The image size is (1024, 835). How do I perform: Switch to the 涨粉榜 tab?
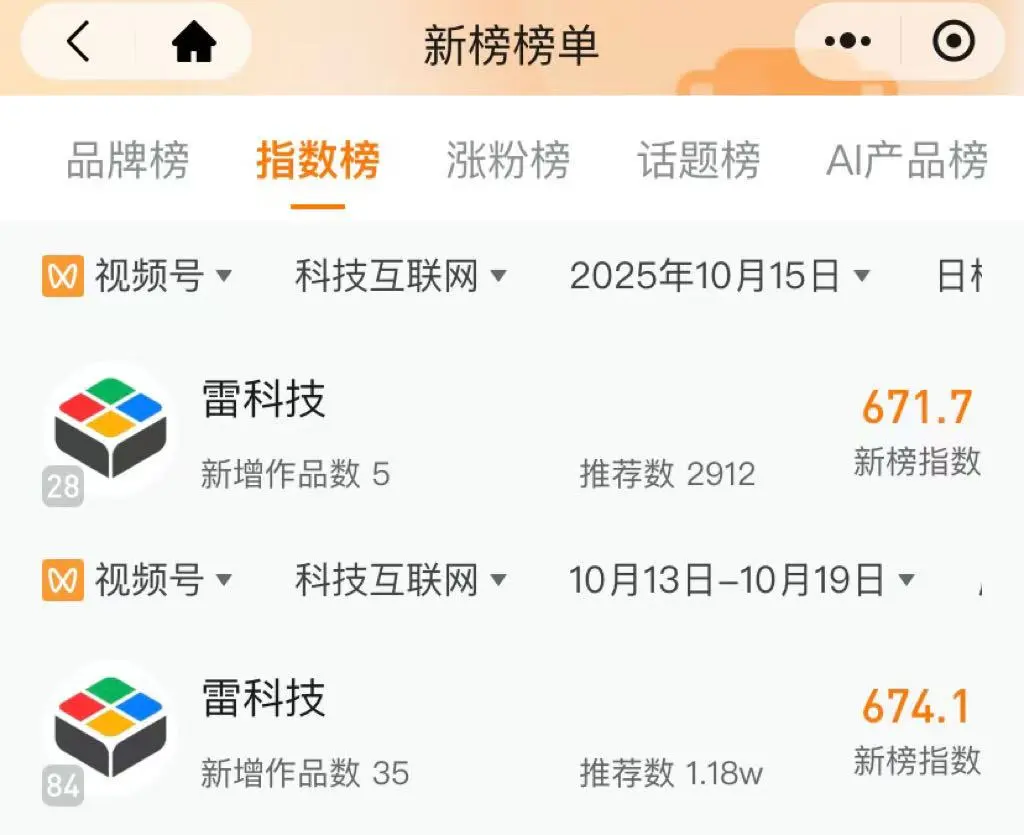coord(508,160)
